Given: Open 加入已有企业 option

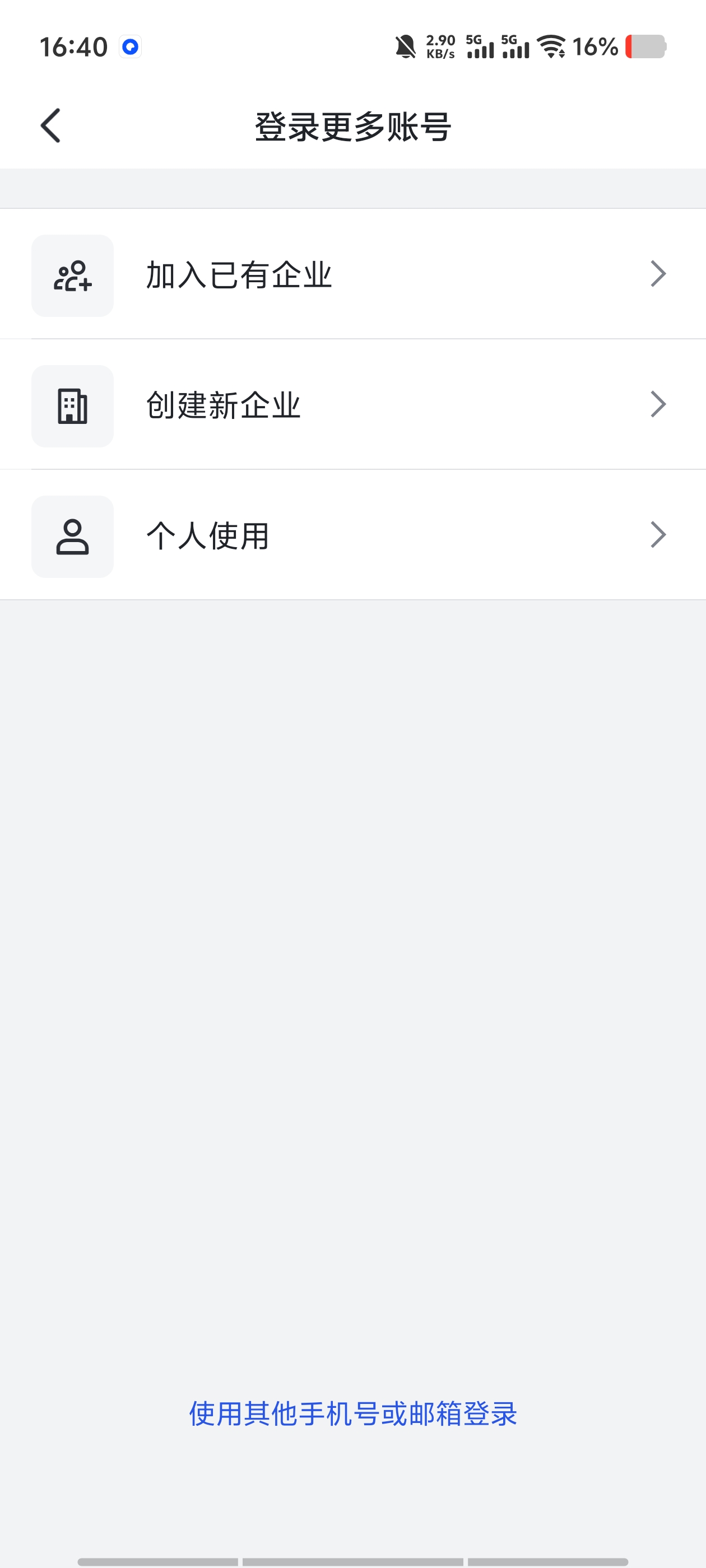Looking at the screenshot, I should [x=352, y=274].
